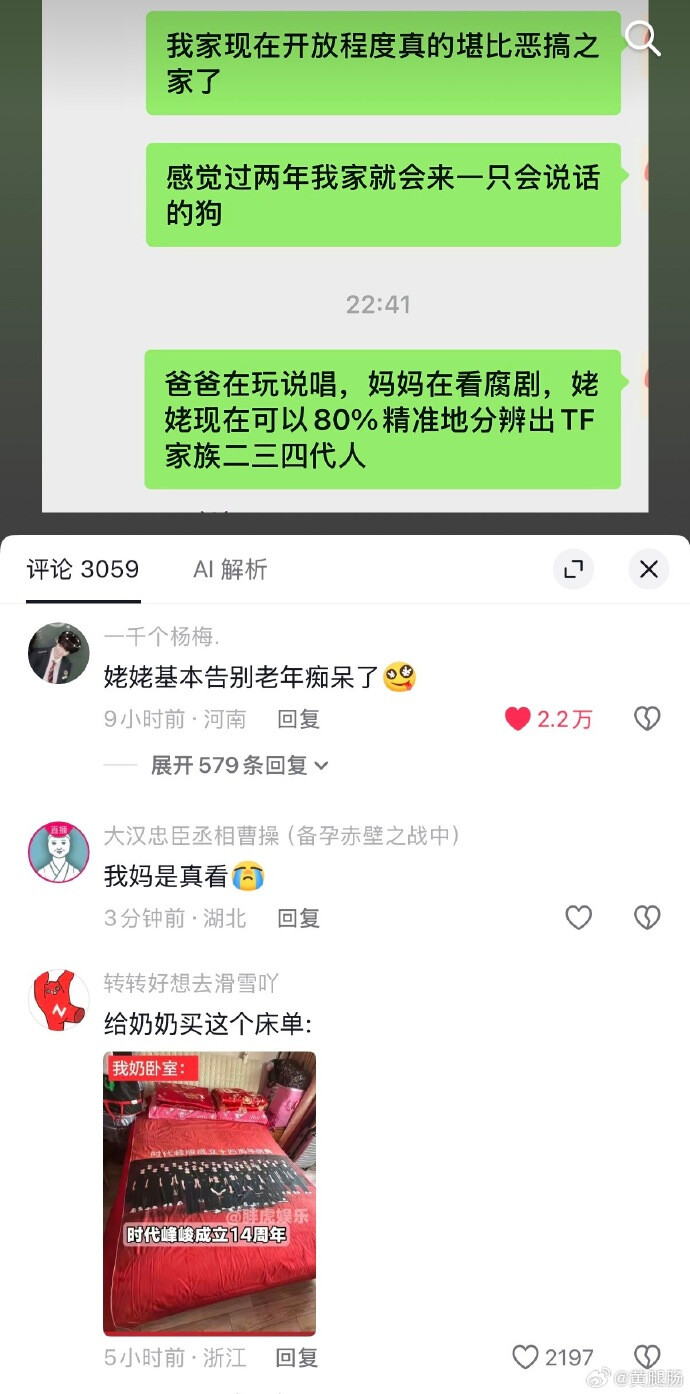Expand 展开579条回复
690x1394 pixels.
tap(239, 765)
